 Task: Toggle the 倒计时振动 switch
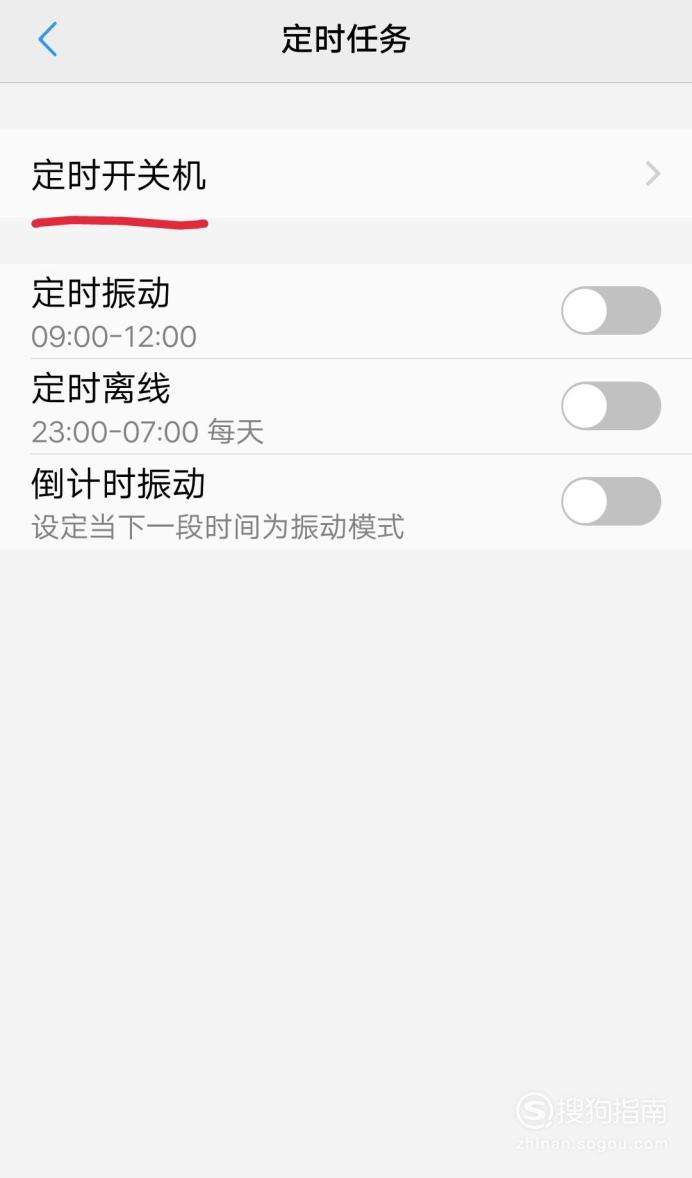coord(611,501)
